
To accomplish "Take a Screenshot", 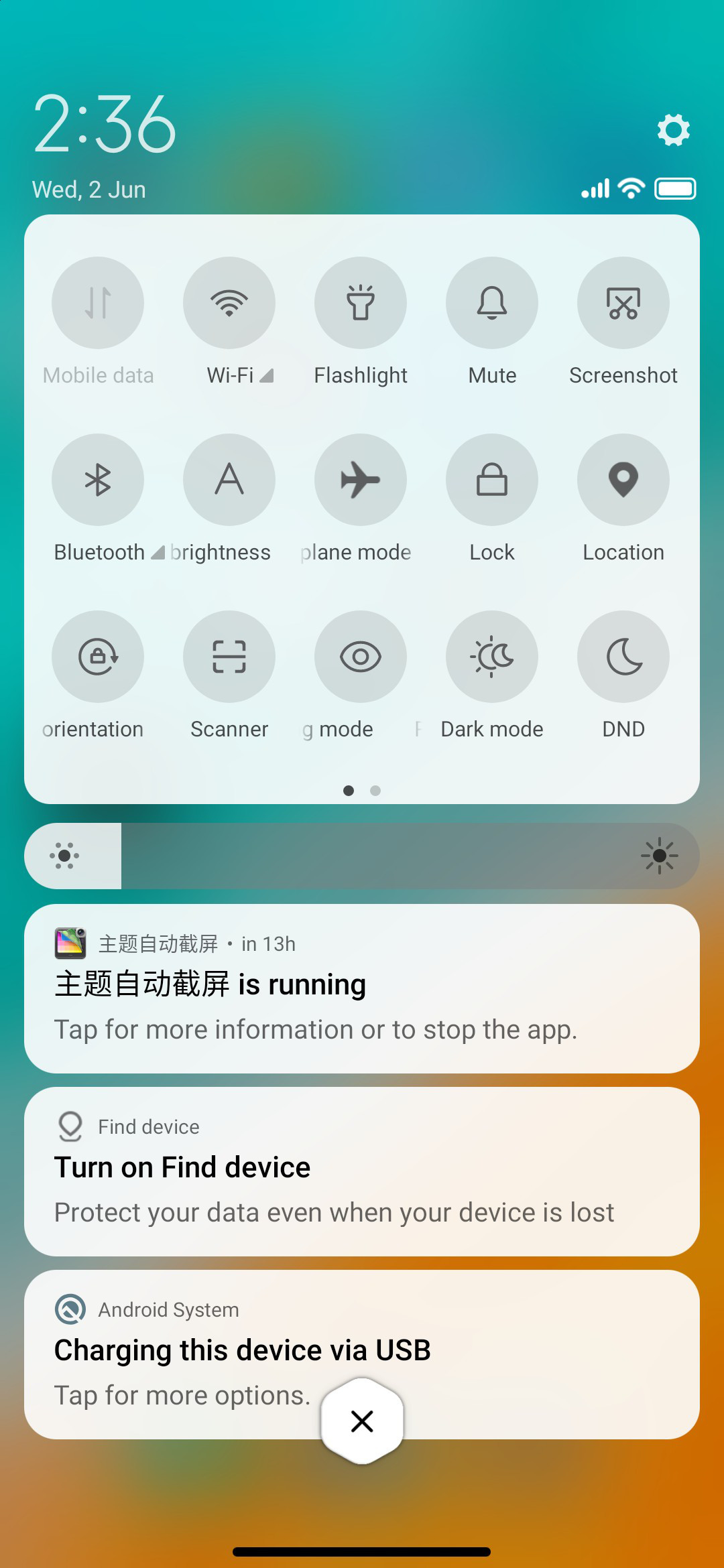I will [x=623, y=303].
